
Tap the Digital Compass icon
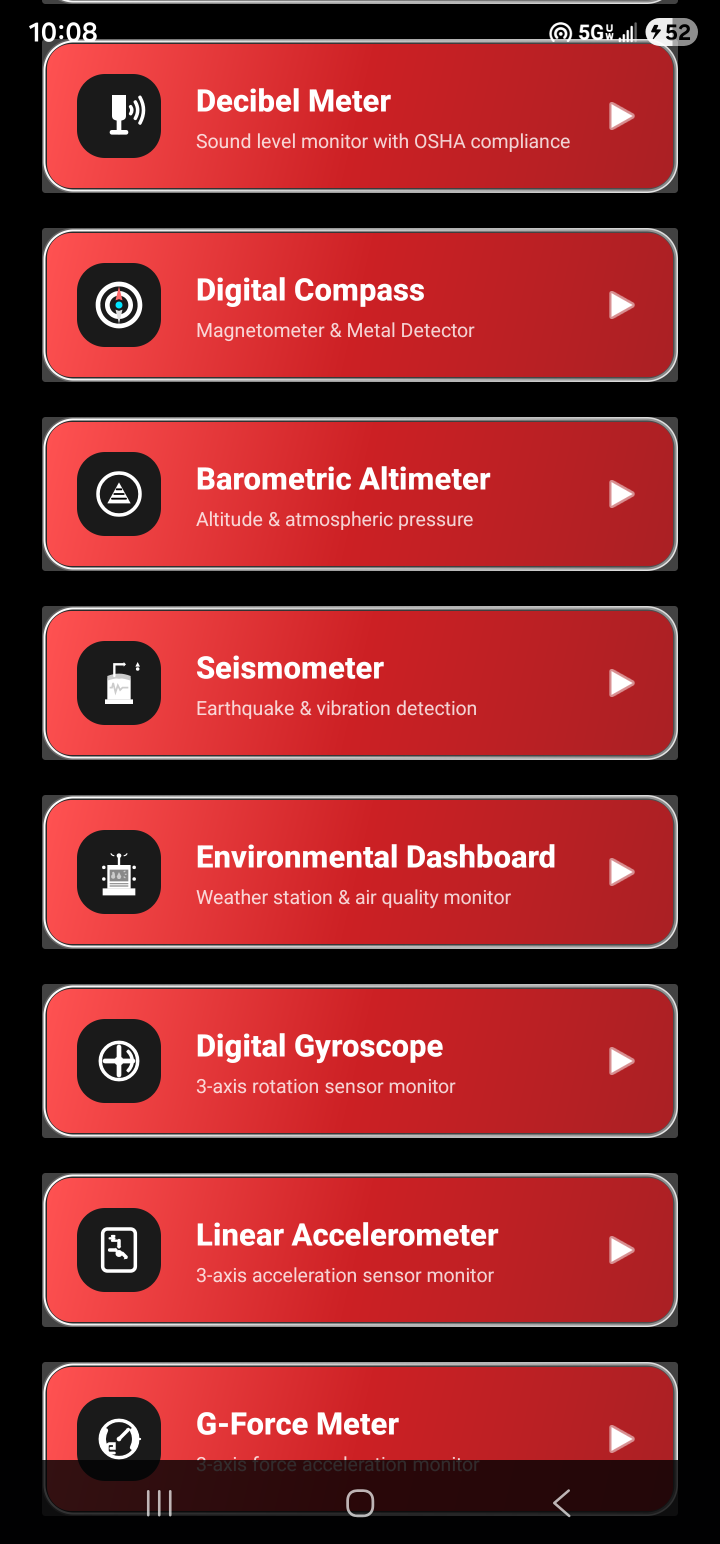pyautogui.click(x=119, y=305)
